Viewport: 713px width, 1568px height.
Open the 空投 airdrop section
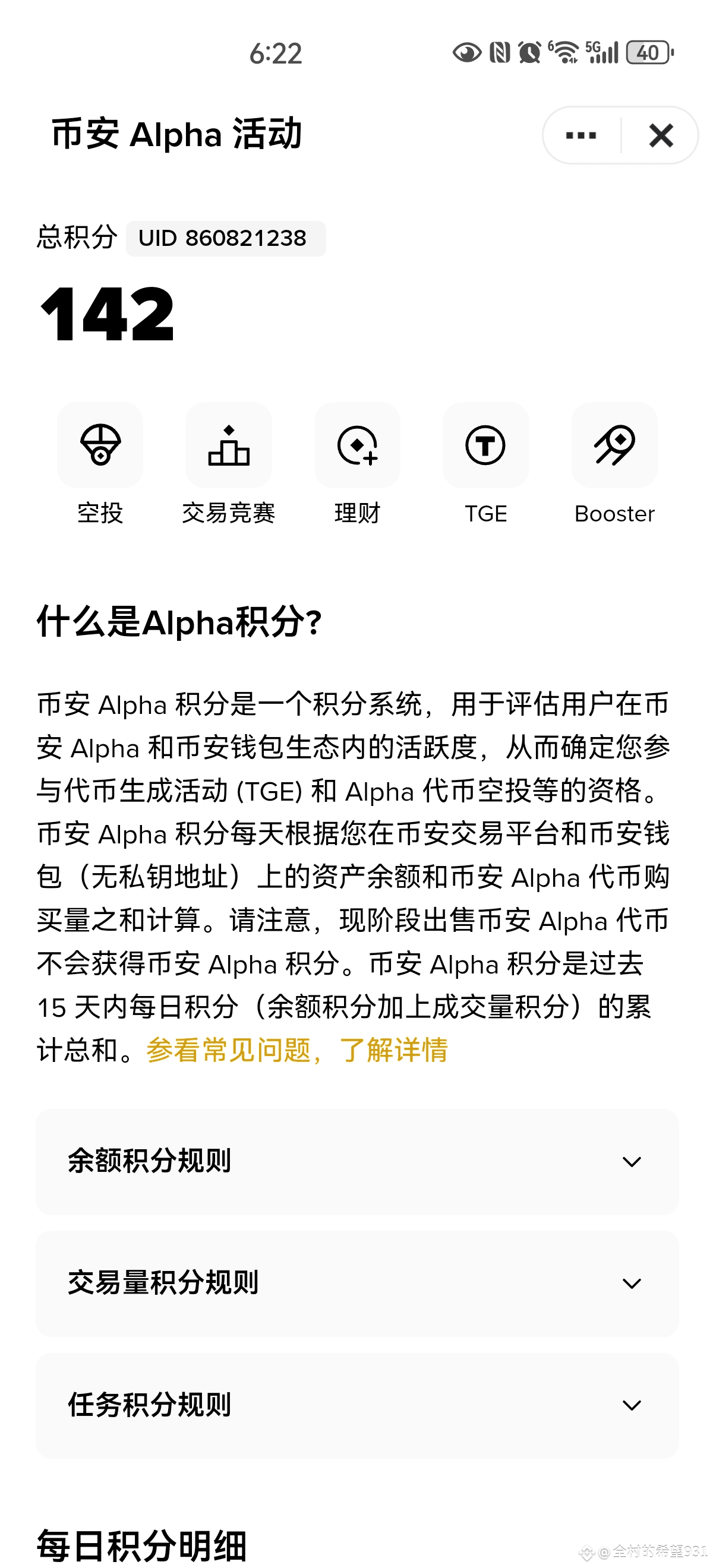pos(100,445)
